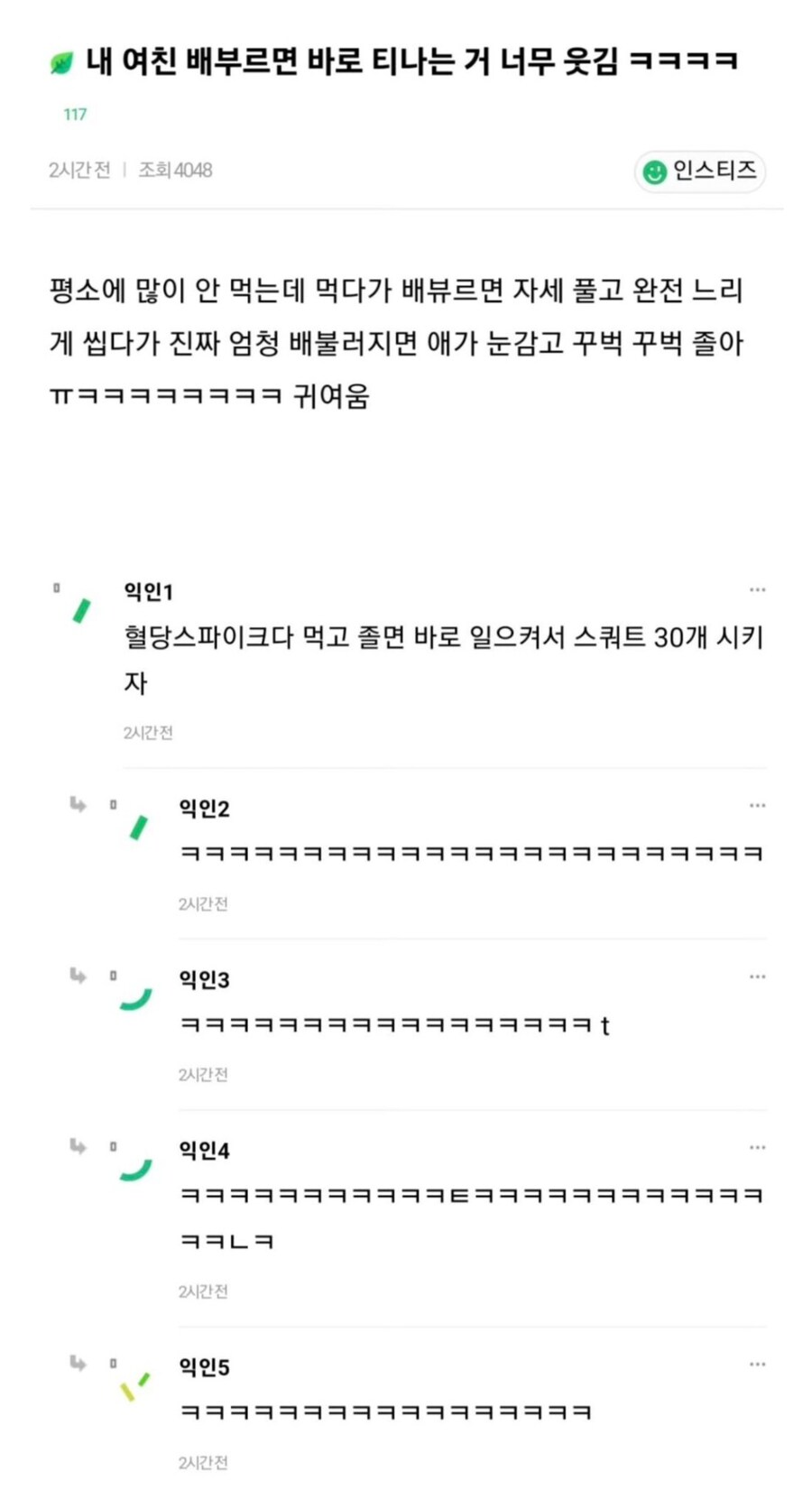Click the reply arrow beside 익인2's comment
Viewport: 812px width, 1490px height.
pos(78,807)
